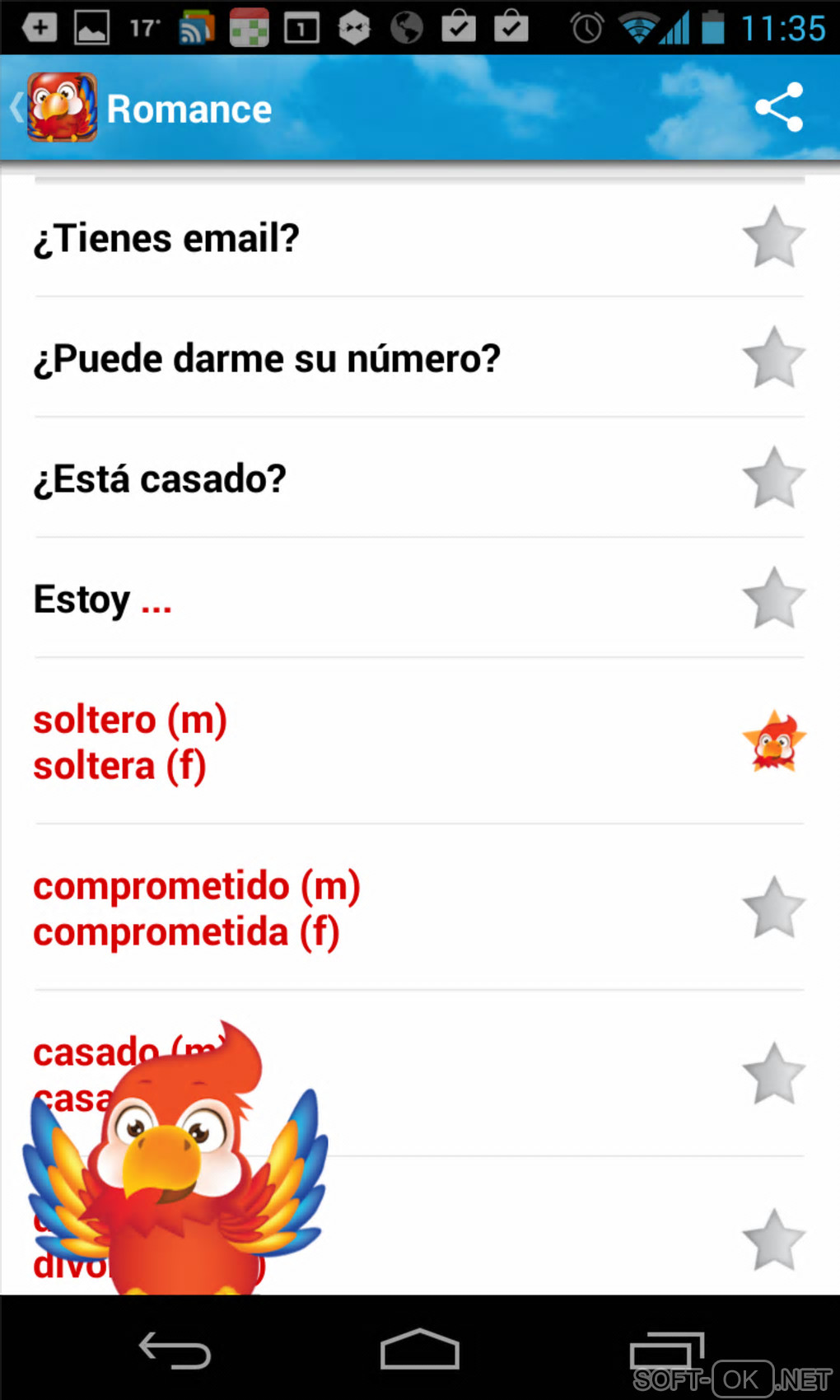
Task: Mark "Estoy ..." as a favorite
Action: 773,599
